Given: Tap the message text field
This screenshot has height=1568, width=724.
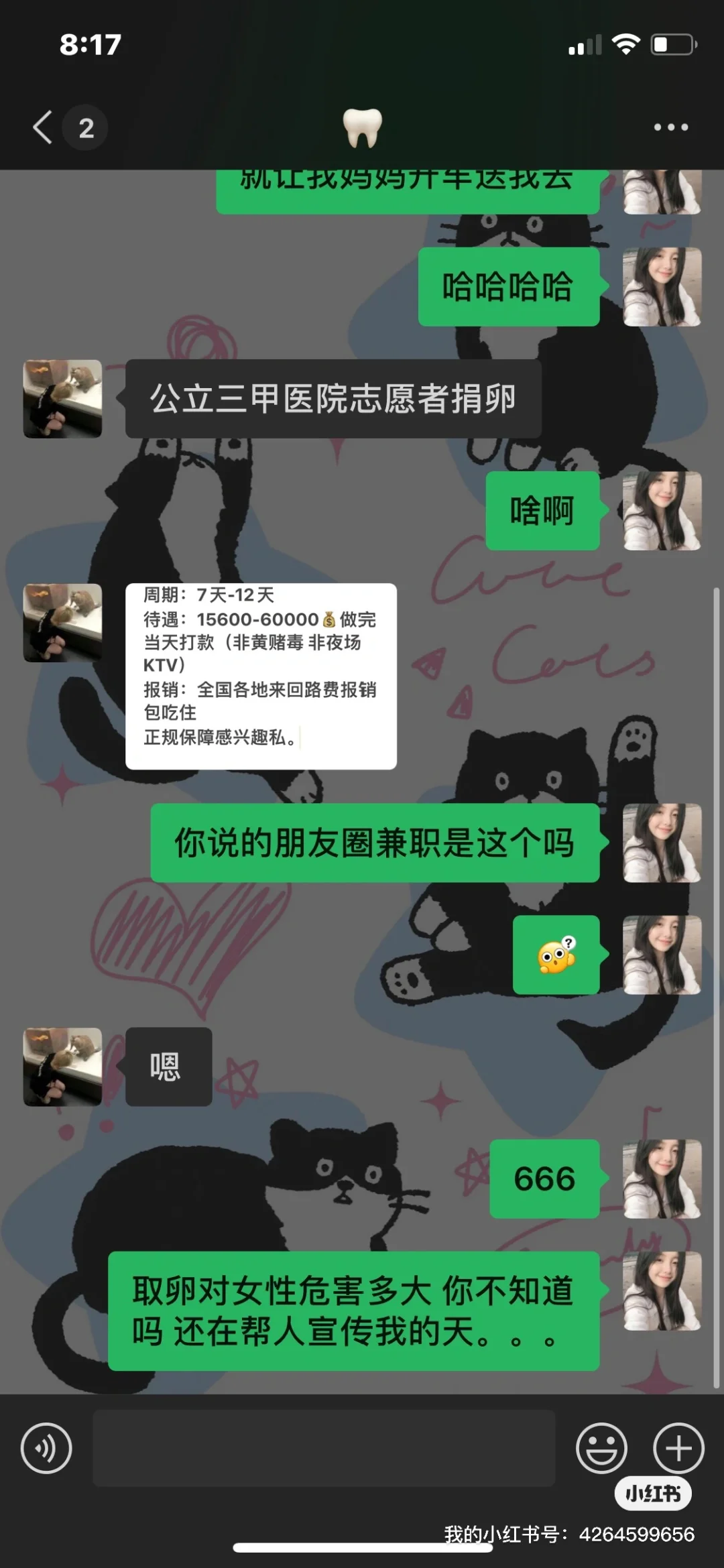Looking at the screenshot, I should click(324, 1448).
